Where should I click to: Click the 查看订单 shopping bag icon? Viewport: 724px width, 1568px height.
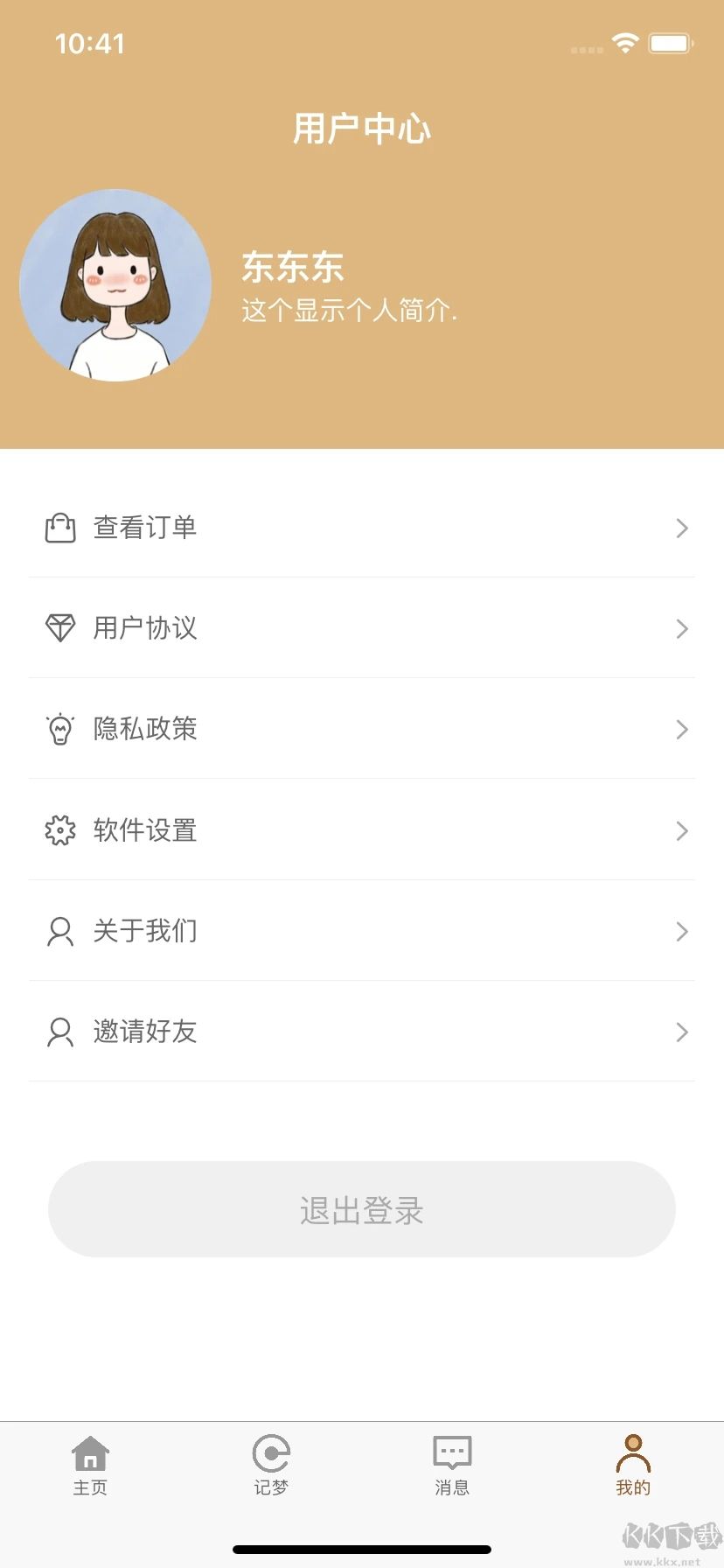[59, 528]
